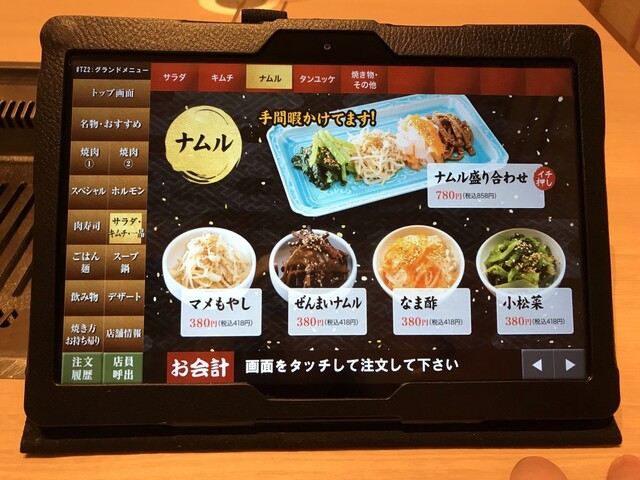Open the タンユッケ tab
The image size is (640, 480).
pos(317,80)
